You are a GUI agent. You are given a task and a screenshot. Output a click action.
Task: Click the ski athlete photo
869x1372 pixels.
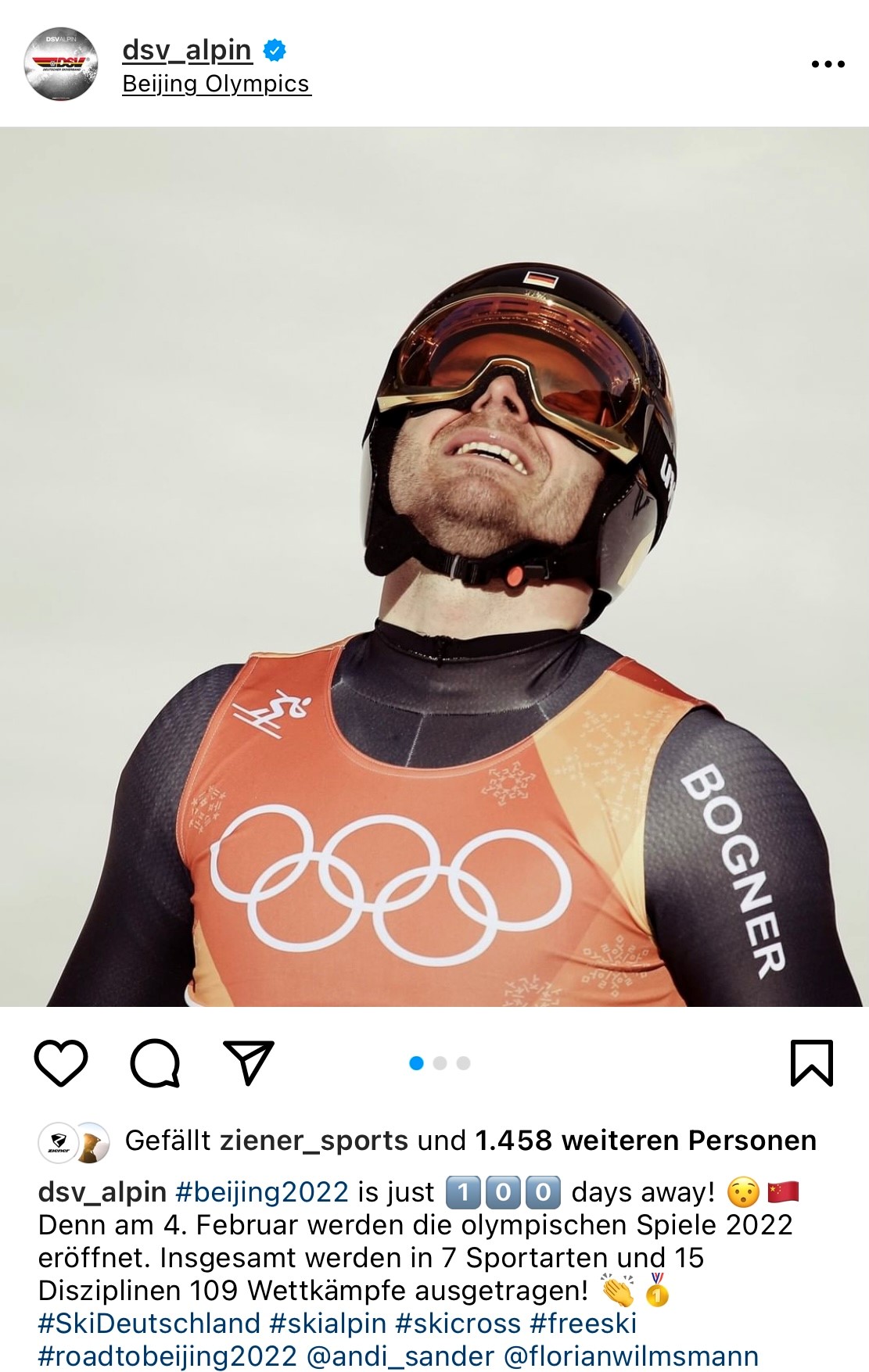click(434, 571)
